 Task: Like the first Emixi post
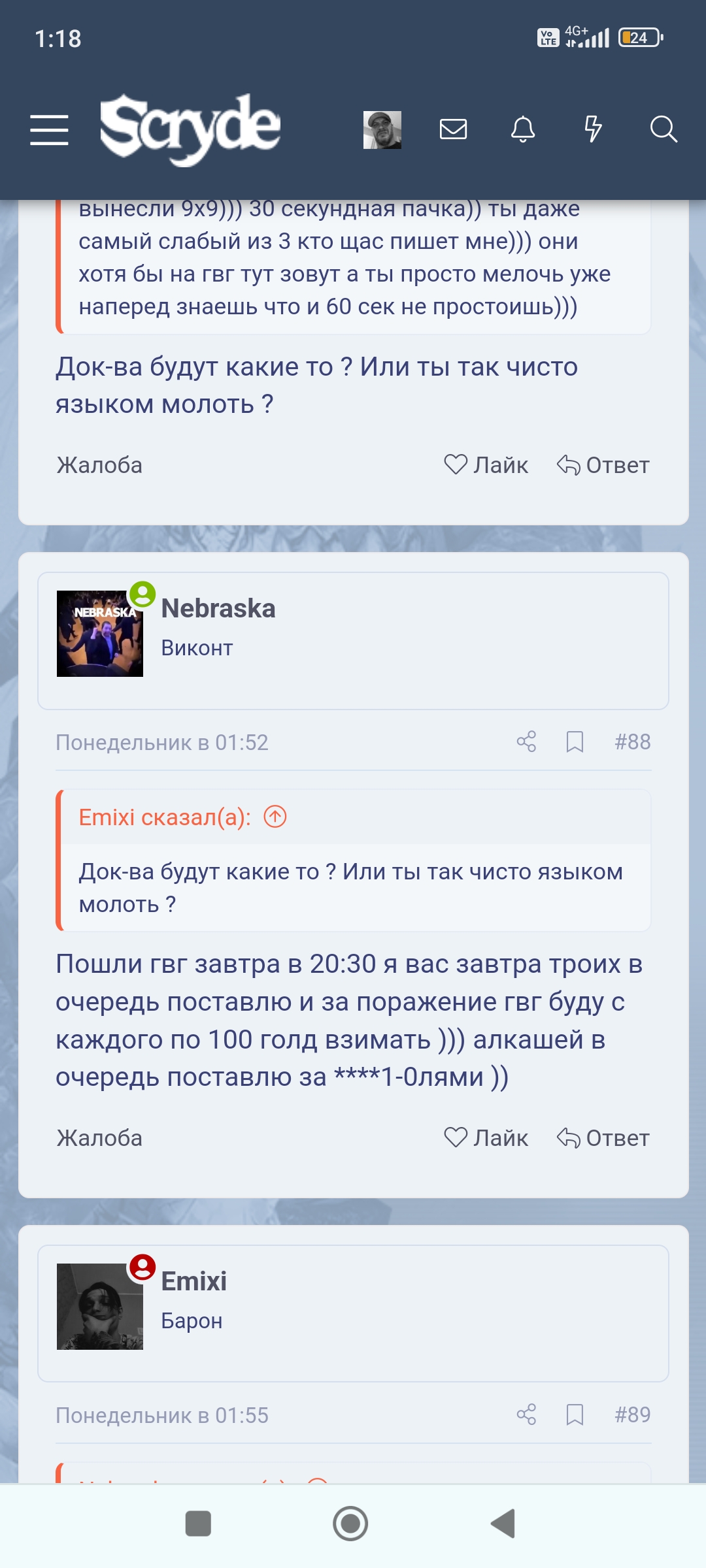click(486, 465)
